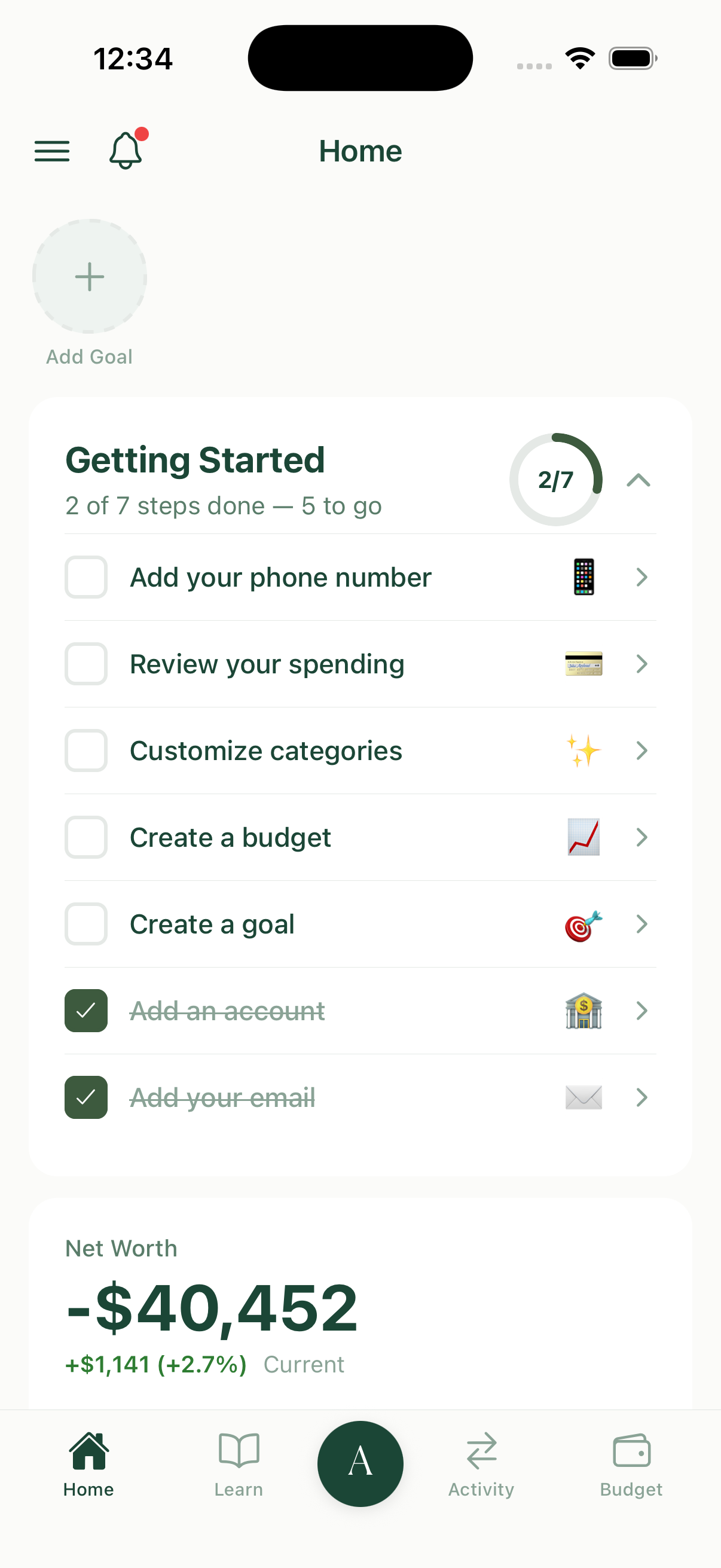The height and width of the screenshot is (1568, 721).
Task: Open the hamburger drawer menu
Action: pyautogui.click(x=52, y=151)
